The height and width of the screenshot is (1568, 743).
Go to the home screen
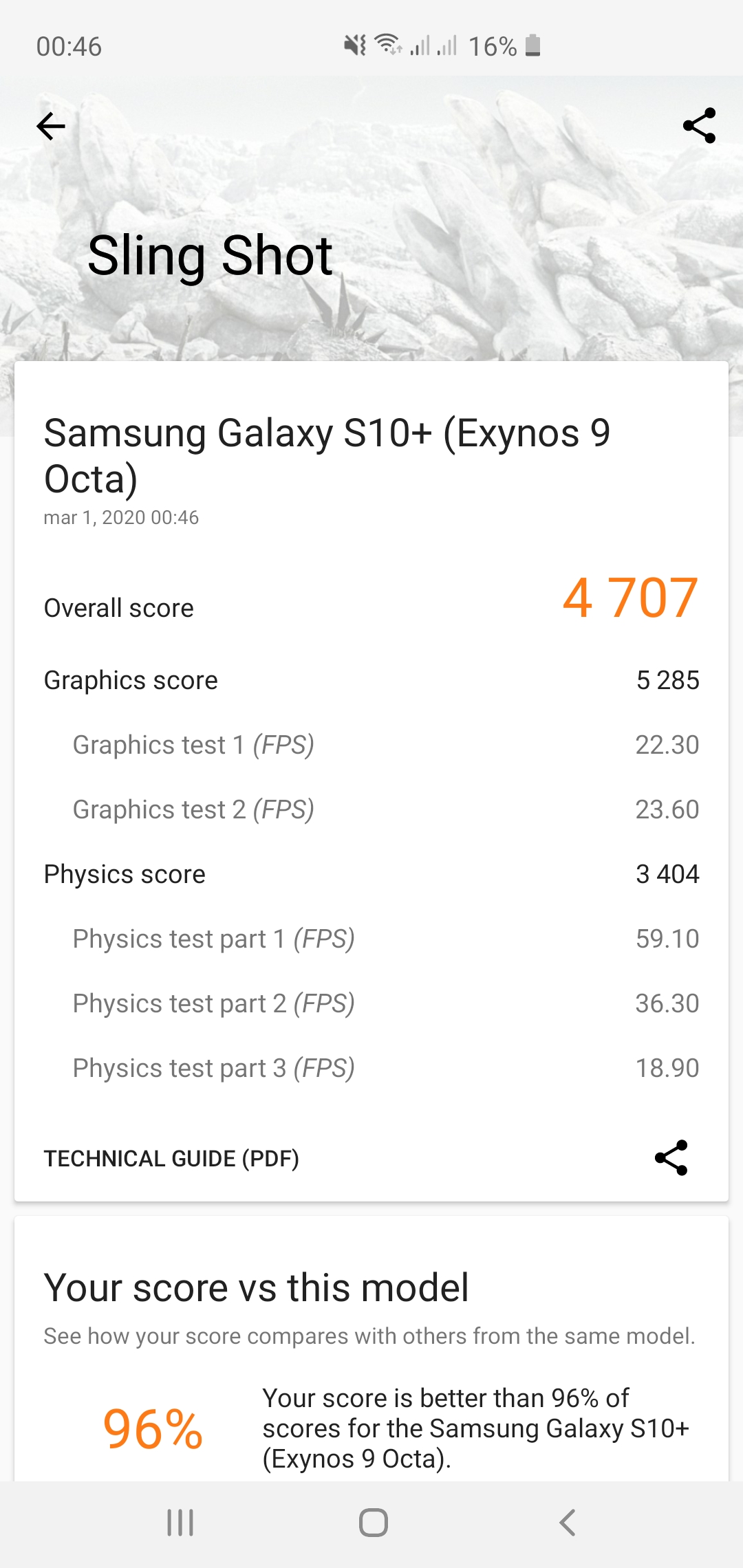pos(373,1523)
